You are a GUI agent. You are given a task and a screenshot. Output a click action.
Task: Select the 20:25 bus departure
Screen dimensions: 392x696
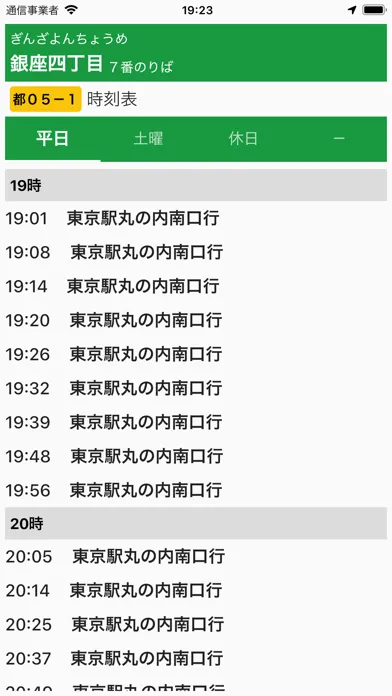pos(196,625)
